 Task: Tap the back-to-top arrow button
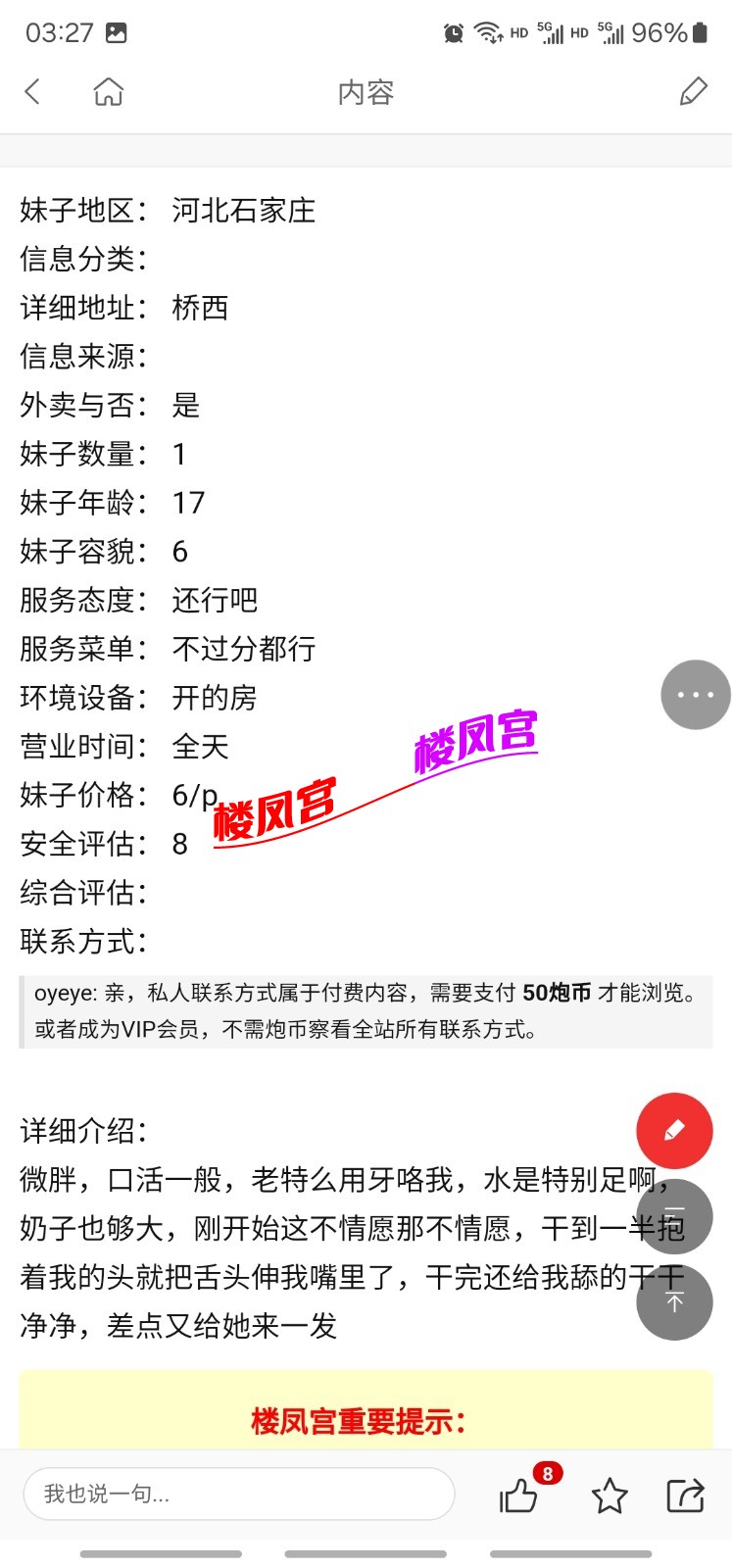click(x=674, y=1301)
